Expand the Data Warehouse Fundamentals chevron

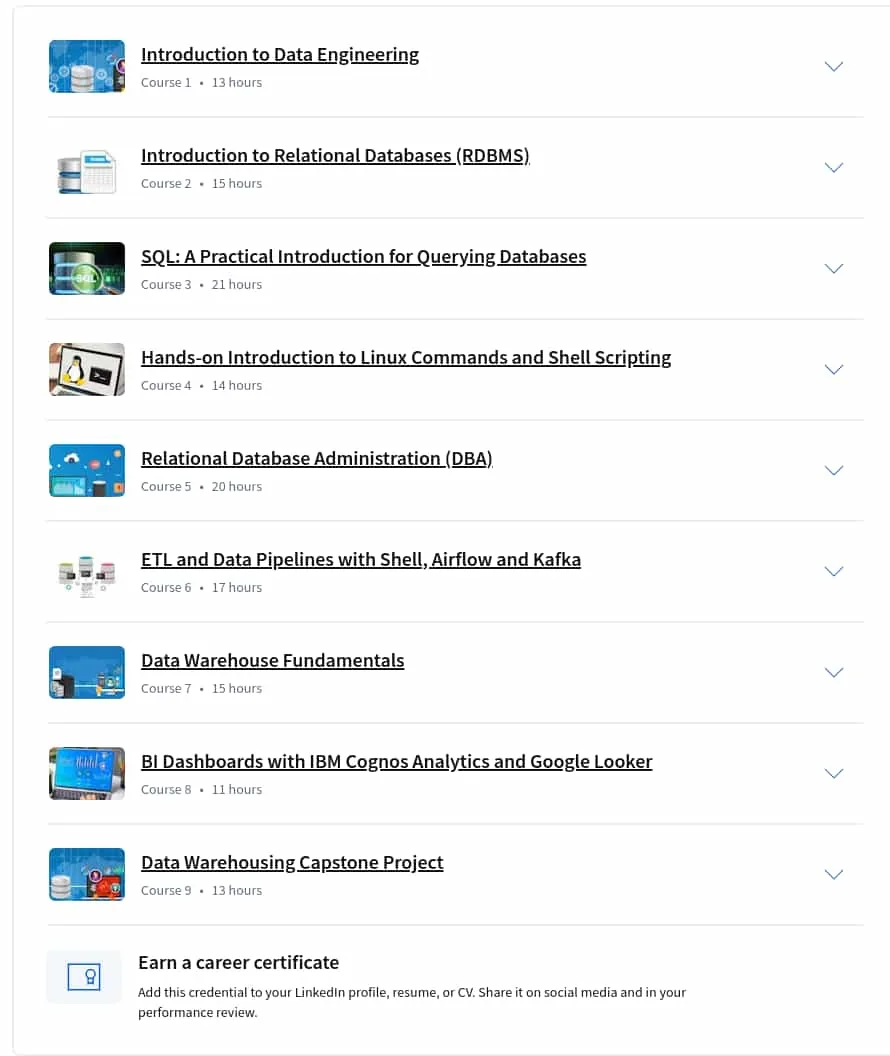[833, 672]
